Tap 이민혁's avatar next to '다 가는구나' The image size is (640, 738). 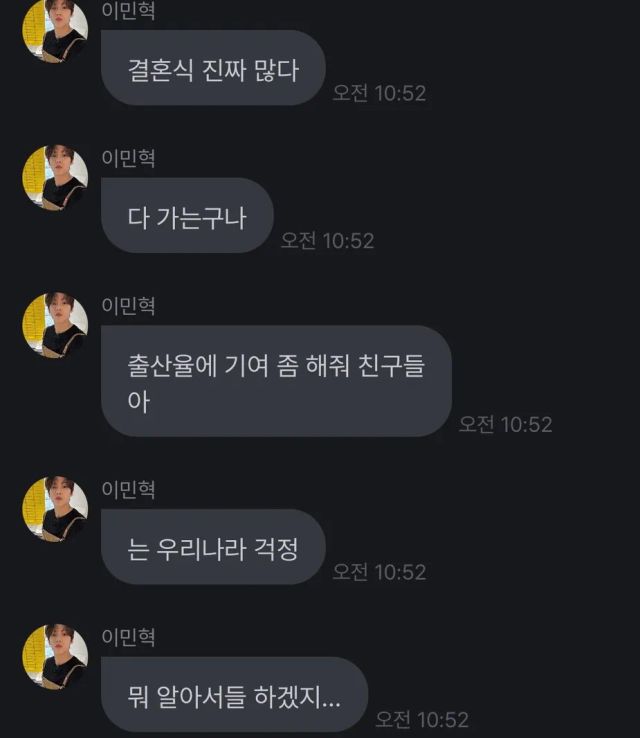[55, 179]
